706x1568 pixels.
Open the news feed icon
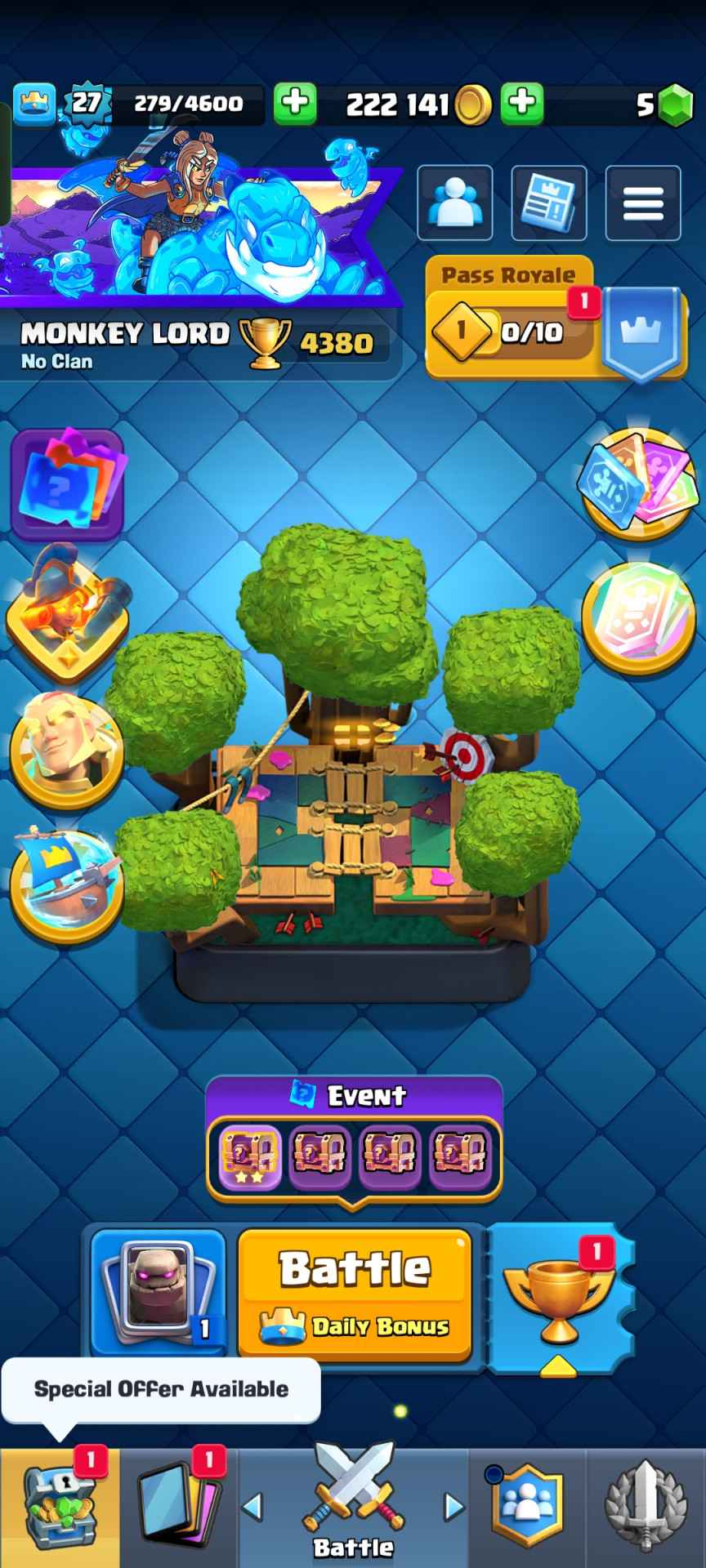point(548,203)
